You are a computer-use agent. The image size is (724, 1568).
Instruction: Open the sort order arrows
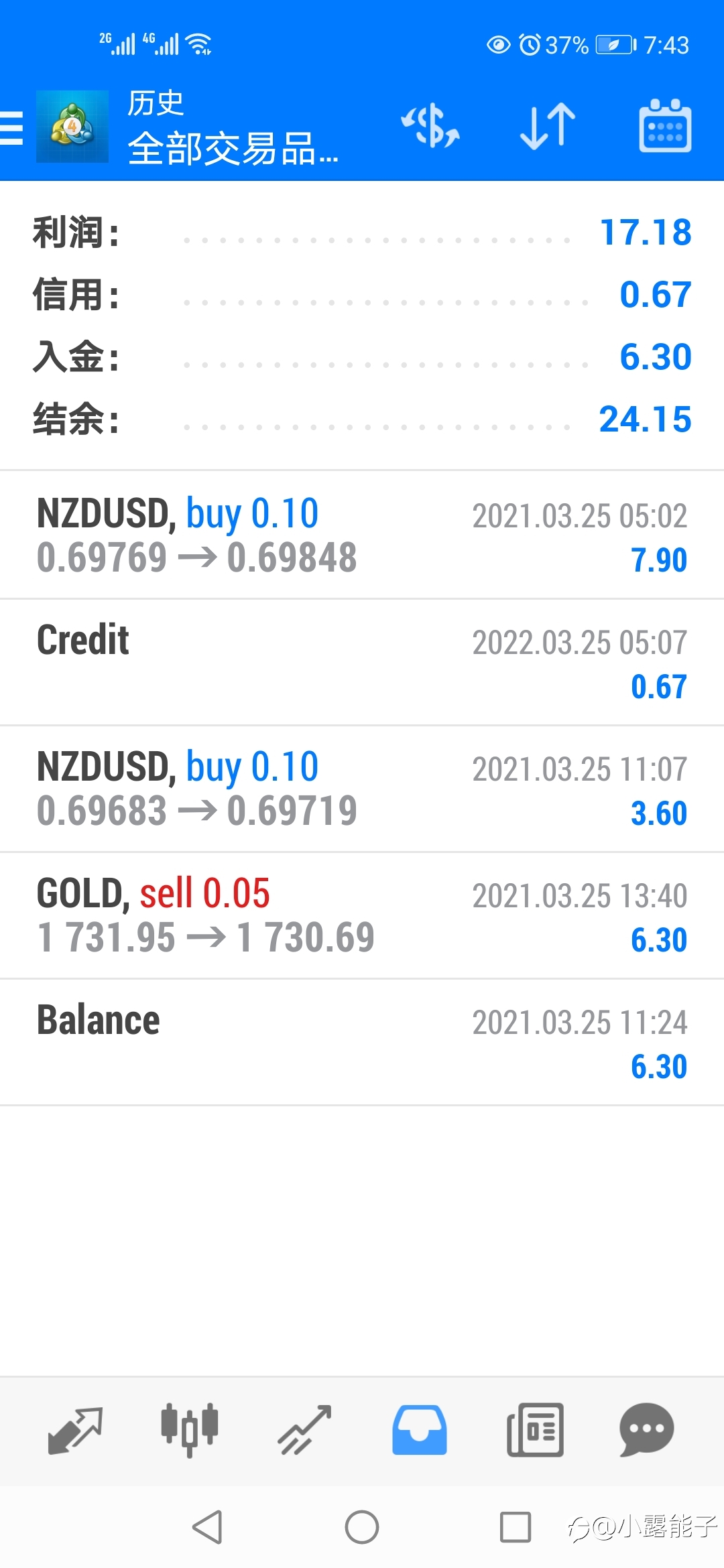[548, 126]
